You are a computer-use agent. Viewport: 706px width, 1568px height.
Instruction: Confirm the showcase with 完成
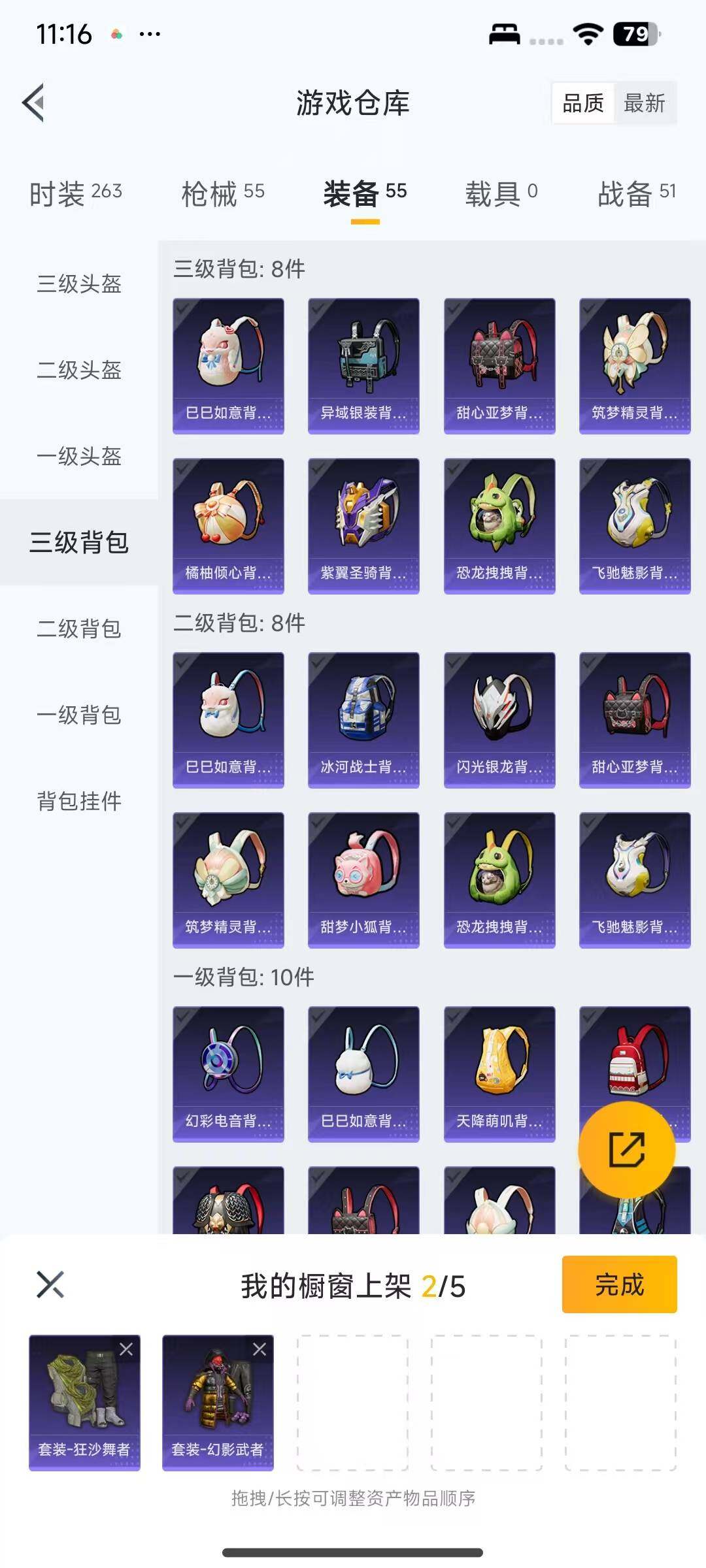619,1284
